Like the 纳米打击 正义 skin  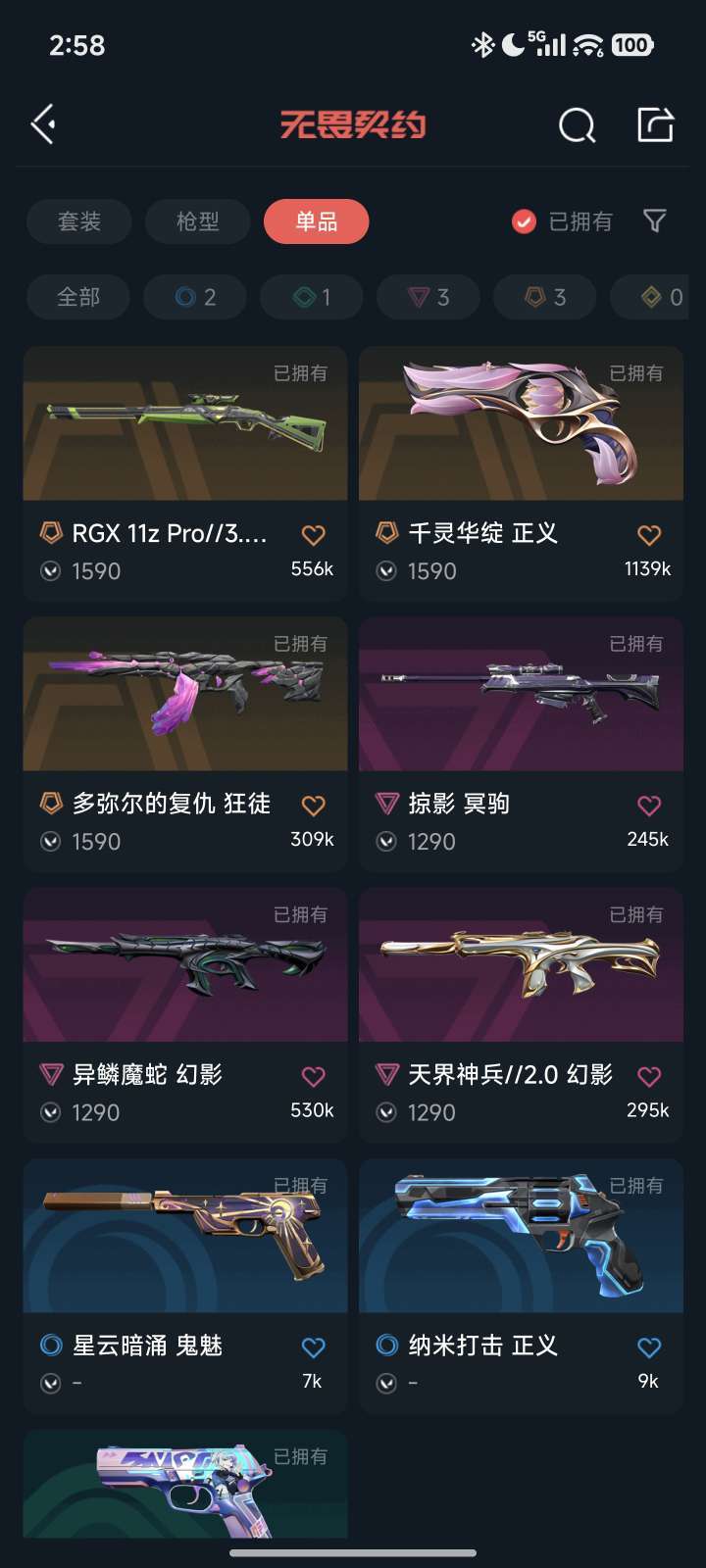coord(648,1347)
